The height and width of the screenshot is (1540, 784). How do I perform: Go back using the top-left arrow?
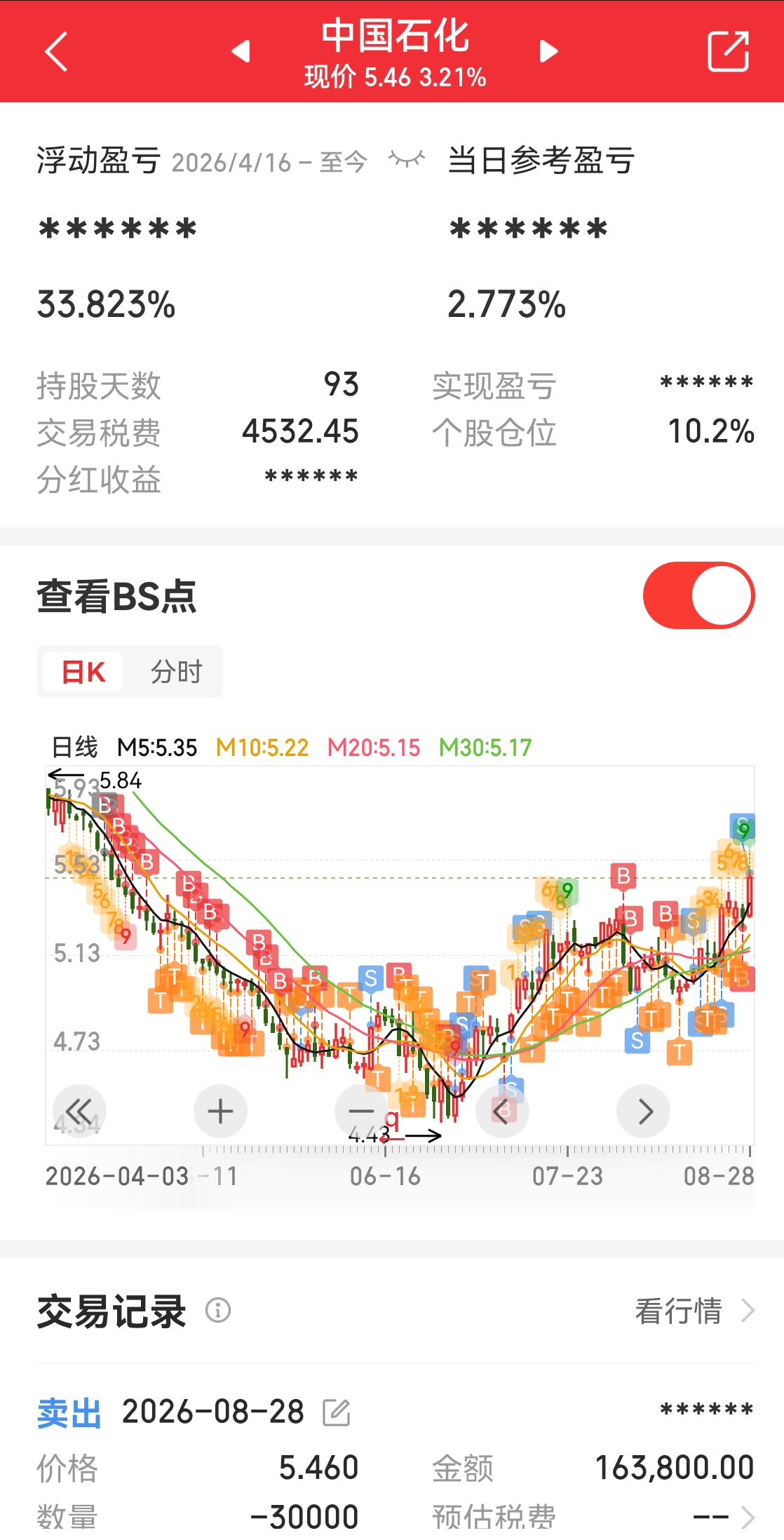pyautogui.click(x=56, y=51)
